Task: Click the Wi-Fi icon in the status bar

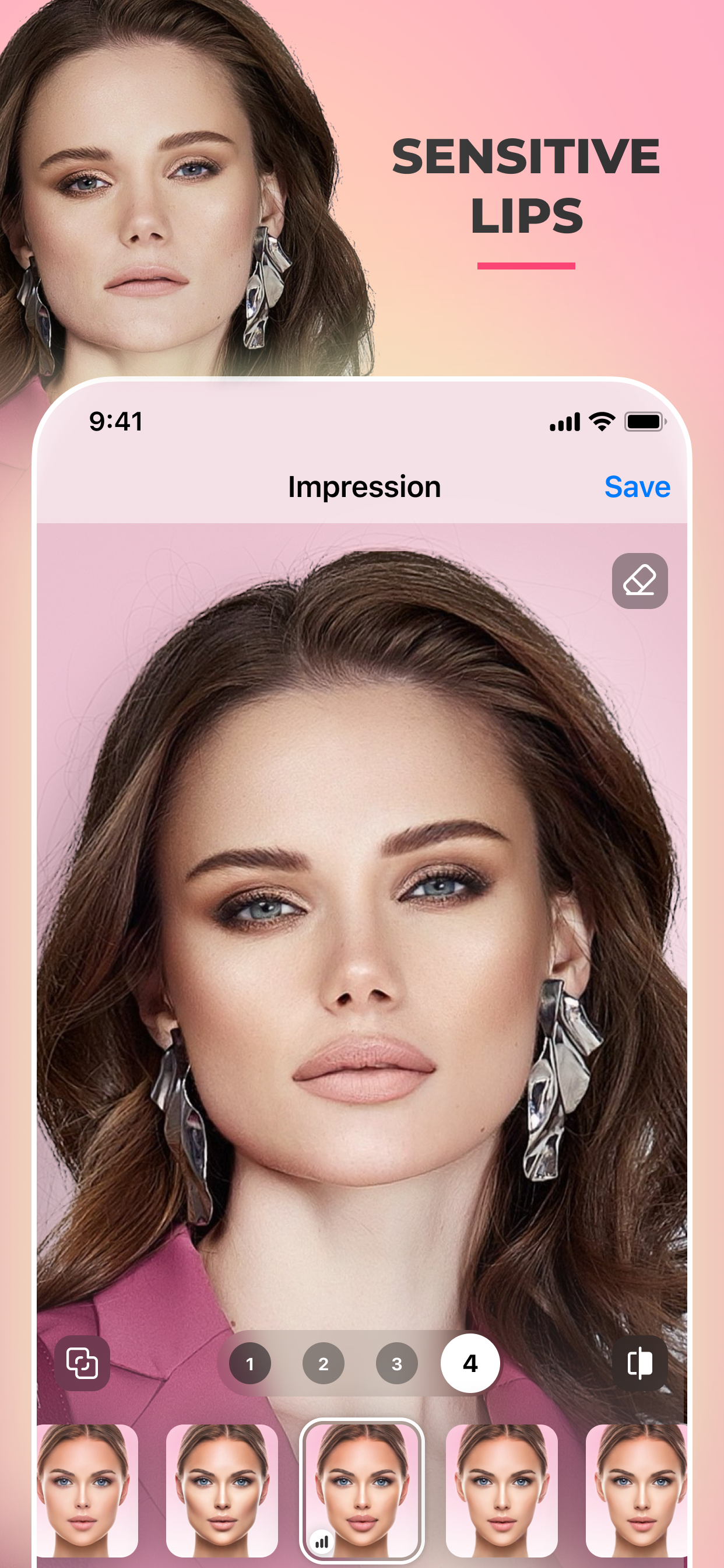Action: point(601,421)
